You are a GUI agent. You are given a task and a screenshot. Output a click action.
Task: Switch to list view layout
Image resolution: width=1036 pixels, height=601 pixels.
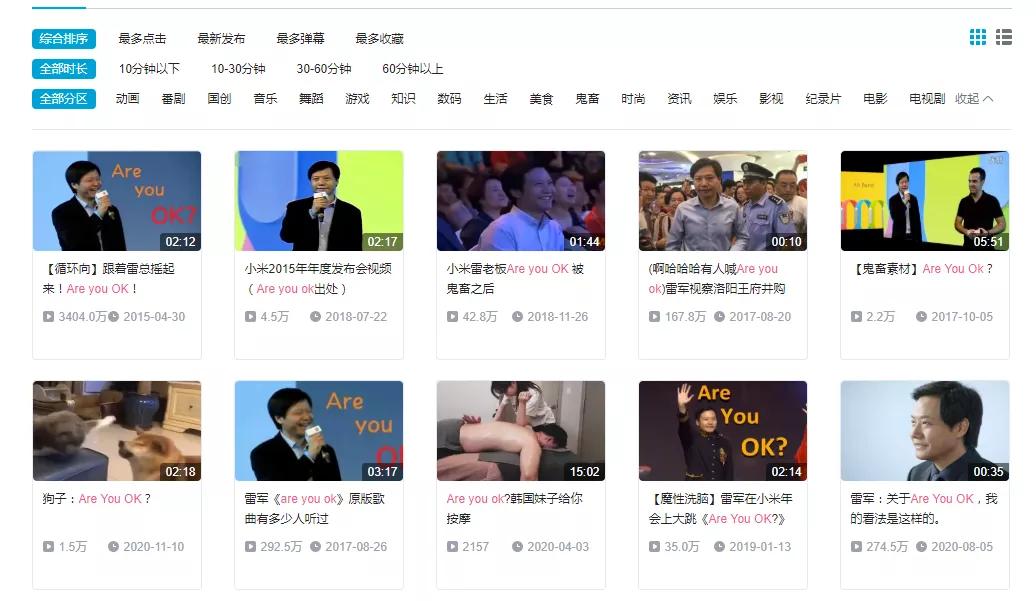click(1004, 38)
